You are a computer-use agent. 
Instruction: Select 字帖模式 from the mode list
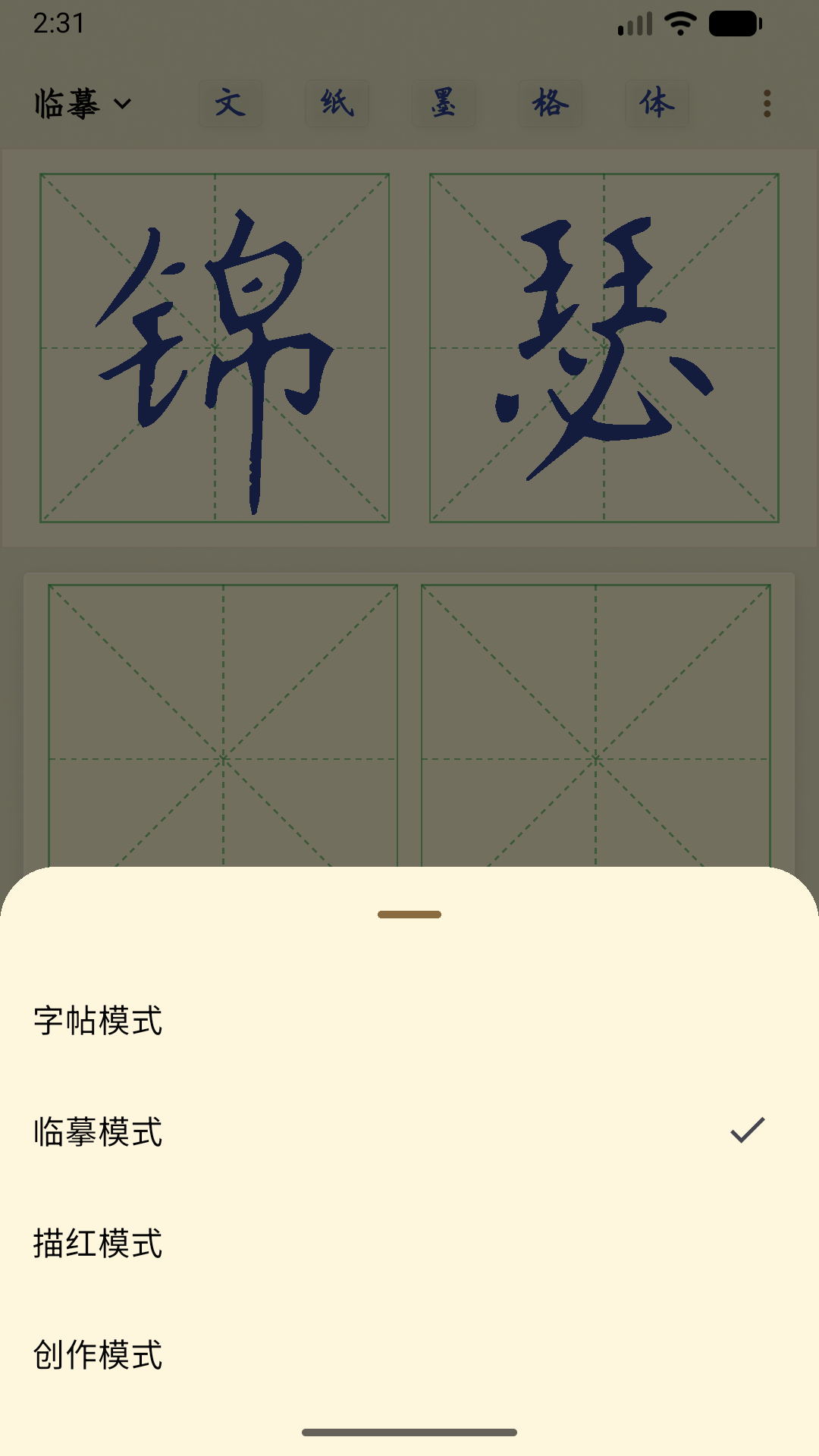point(409,1021)
